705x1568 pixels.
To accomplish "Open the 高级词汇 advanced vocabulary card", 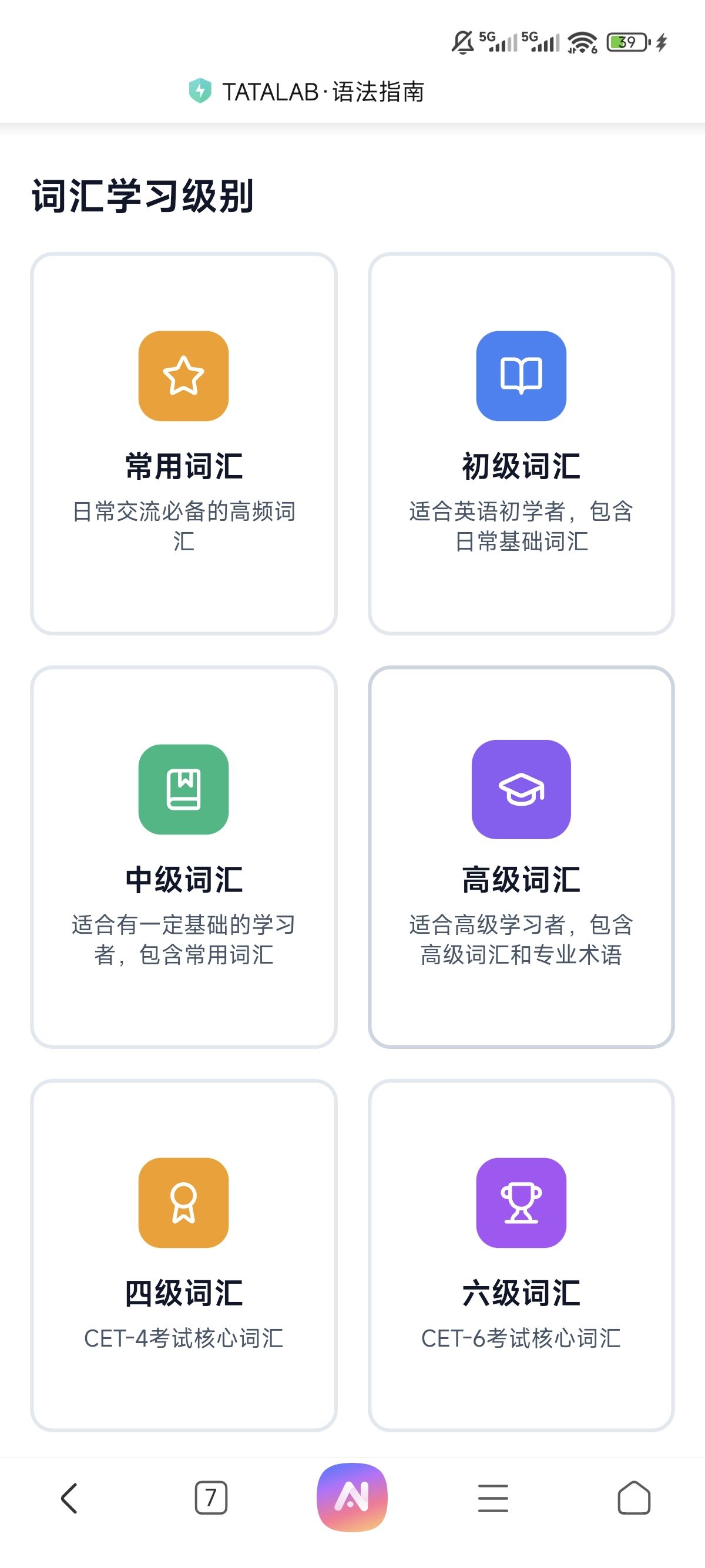I will click(x=521, y=856).
